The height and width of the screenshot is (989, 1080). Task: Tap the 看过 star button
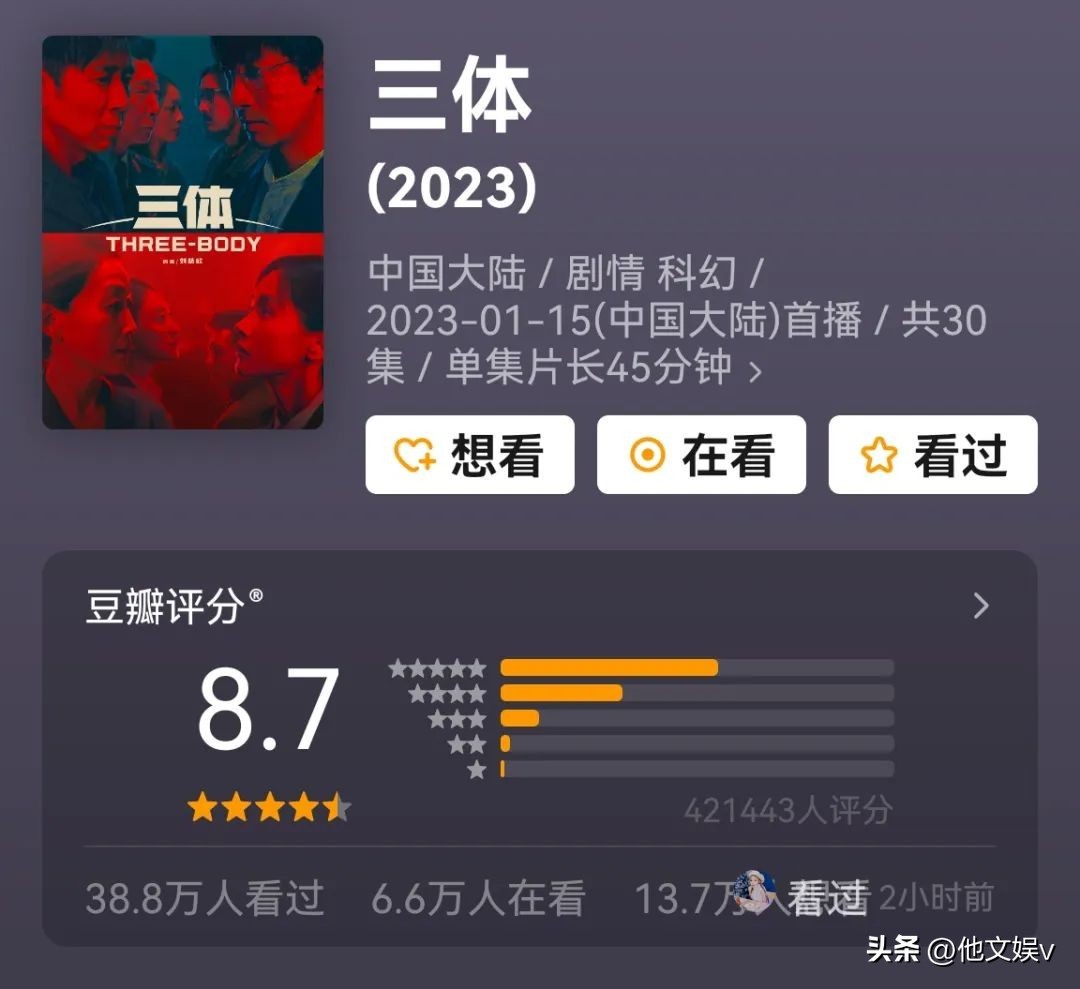pos(932,455)
